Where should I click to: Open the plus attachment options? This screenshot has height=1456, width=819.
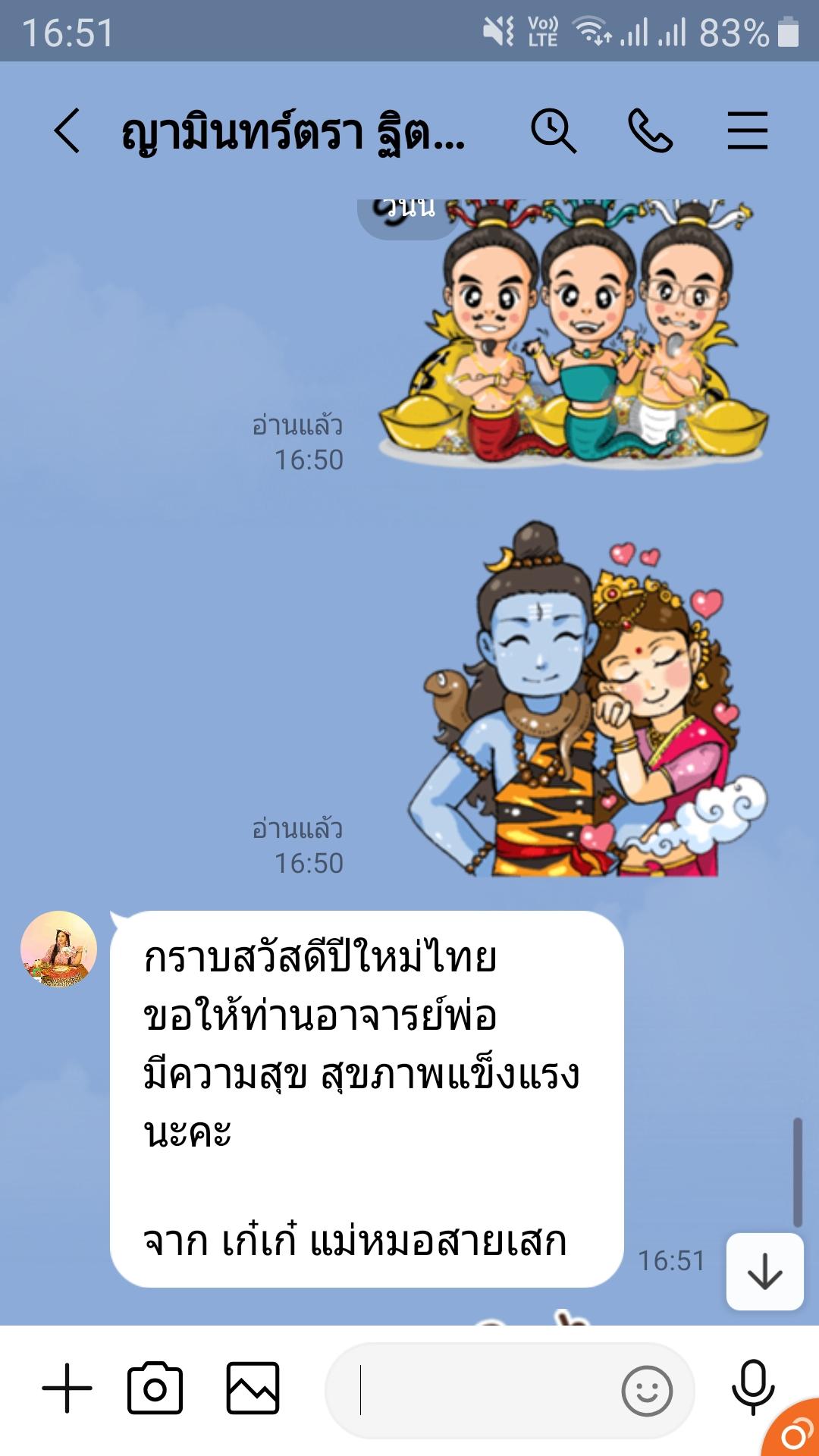[x=67, y=1389]
